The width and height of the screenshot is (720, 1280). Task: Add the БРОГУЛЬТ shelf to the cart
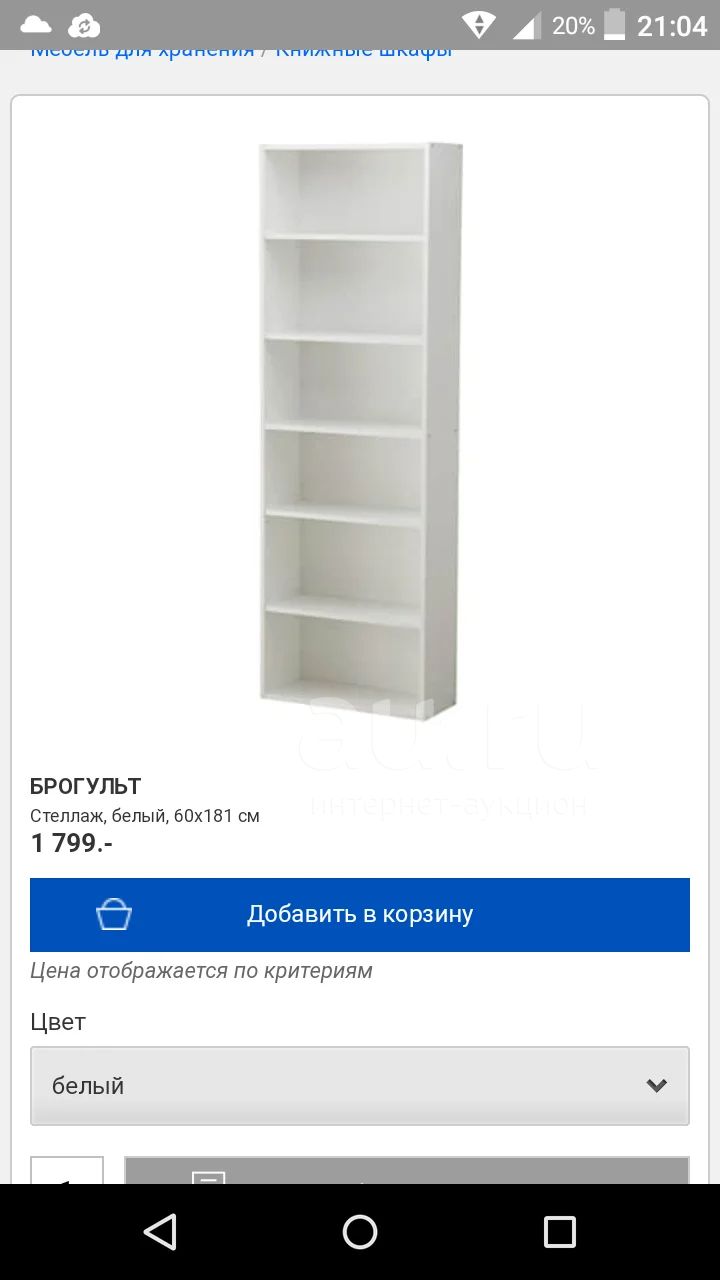click(360, 914)
